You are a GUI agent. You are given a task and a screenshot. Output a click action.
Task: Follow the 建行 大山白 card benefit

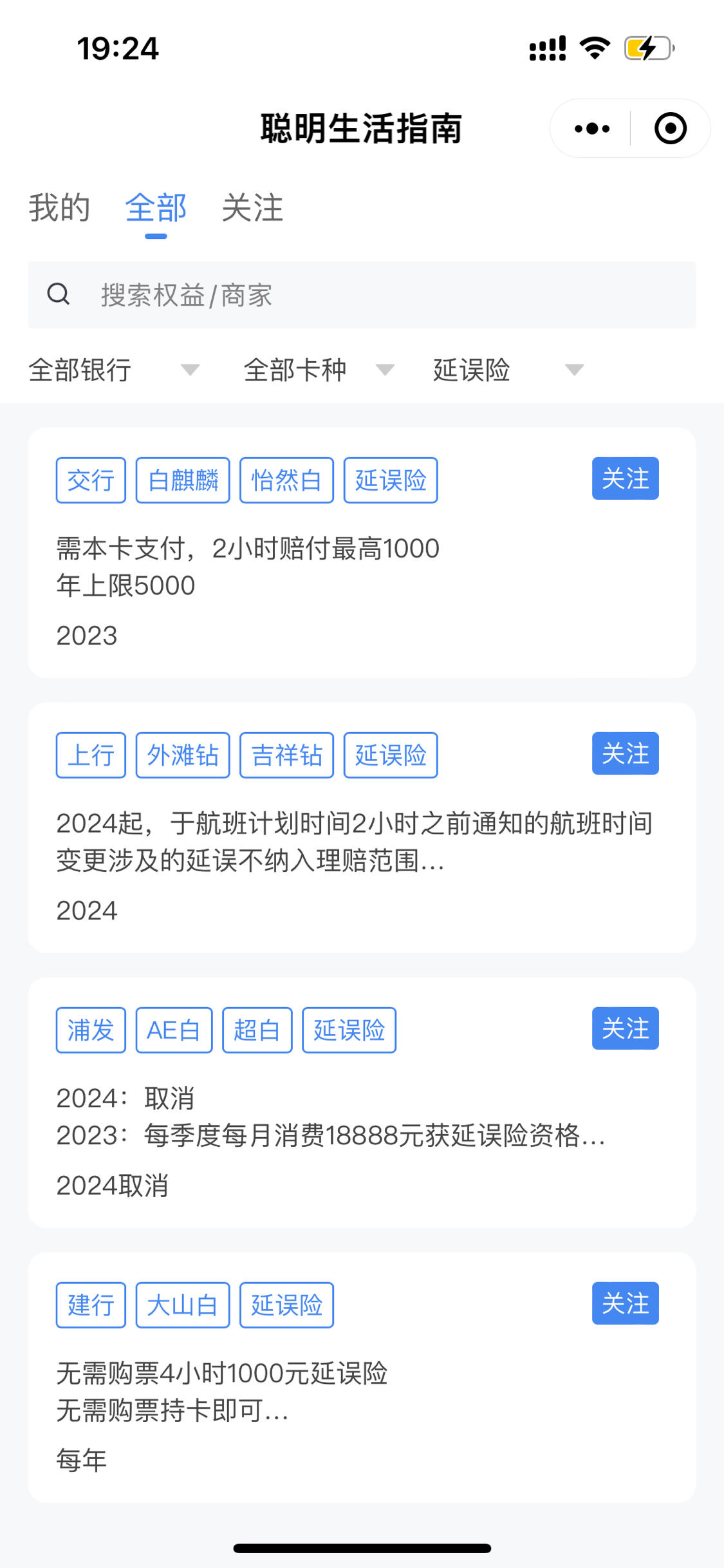point(625,1303)
